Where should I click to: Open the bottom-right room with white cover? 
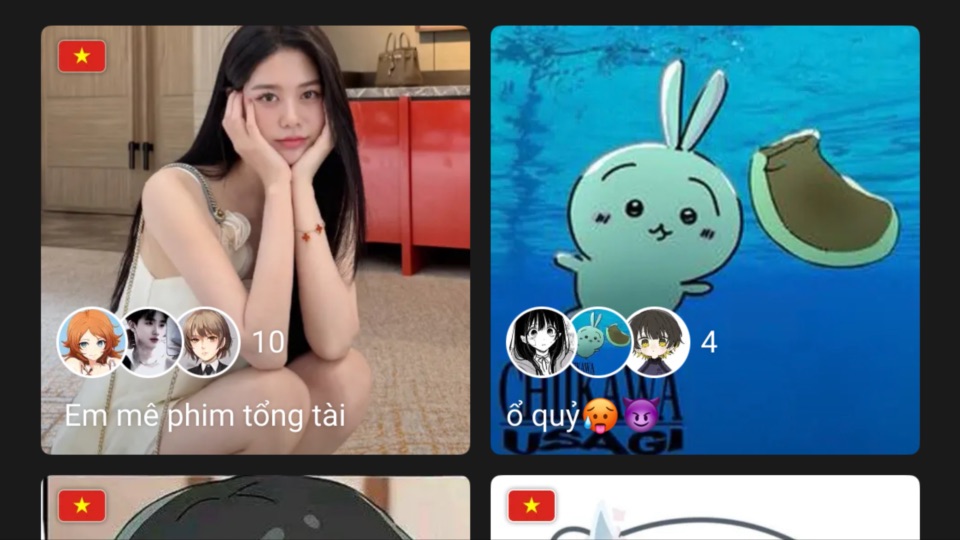click(x=704, y=510)
